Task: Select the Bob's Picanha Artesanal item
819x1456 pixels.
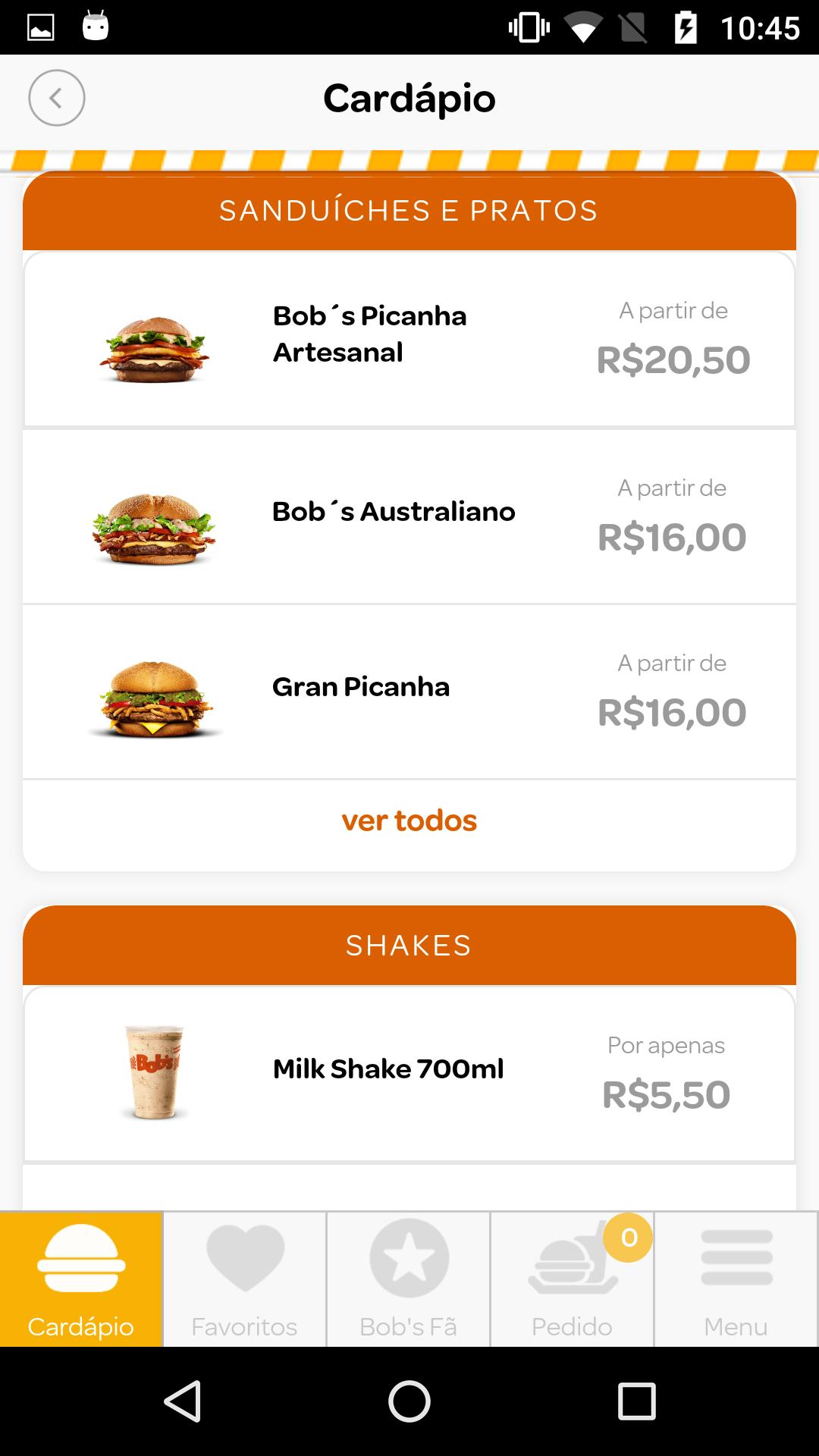Action: pyautogui.click(x=409, y=337)
